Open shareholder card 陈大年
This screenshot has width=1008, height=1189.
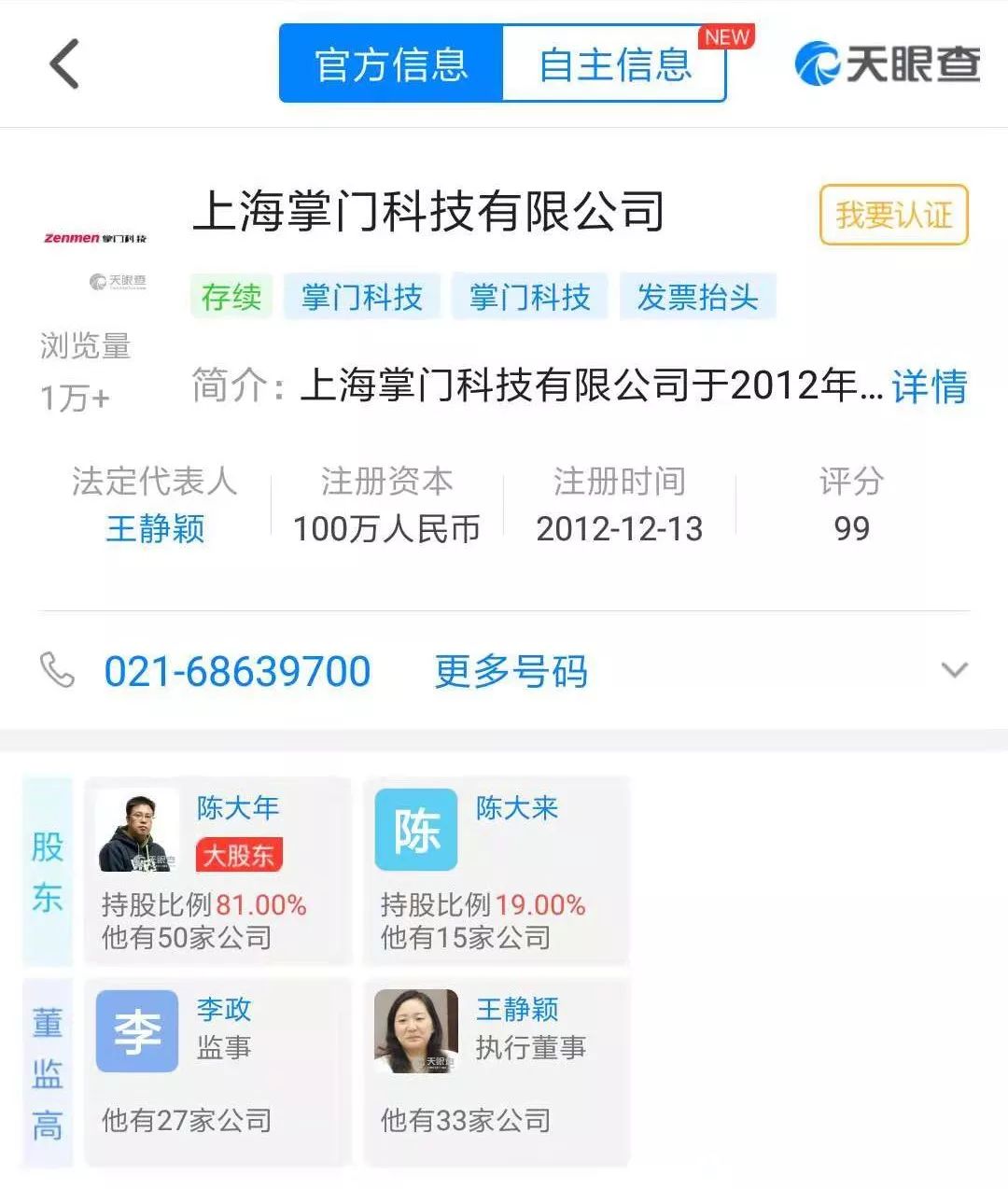217,870
